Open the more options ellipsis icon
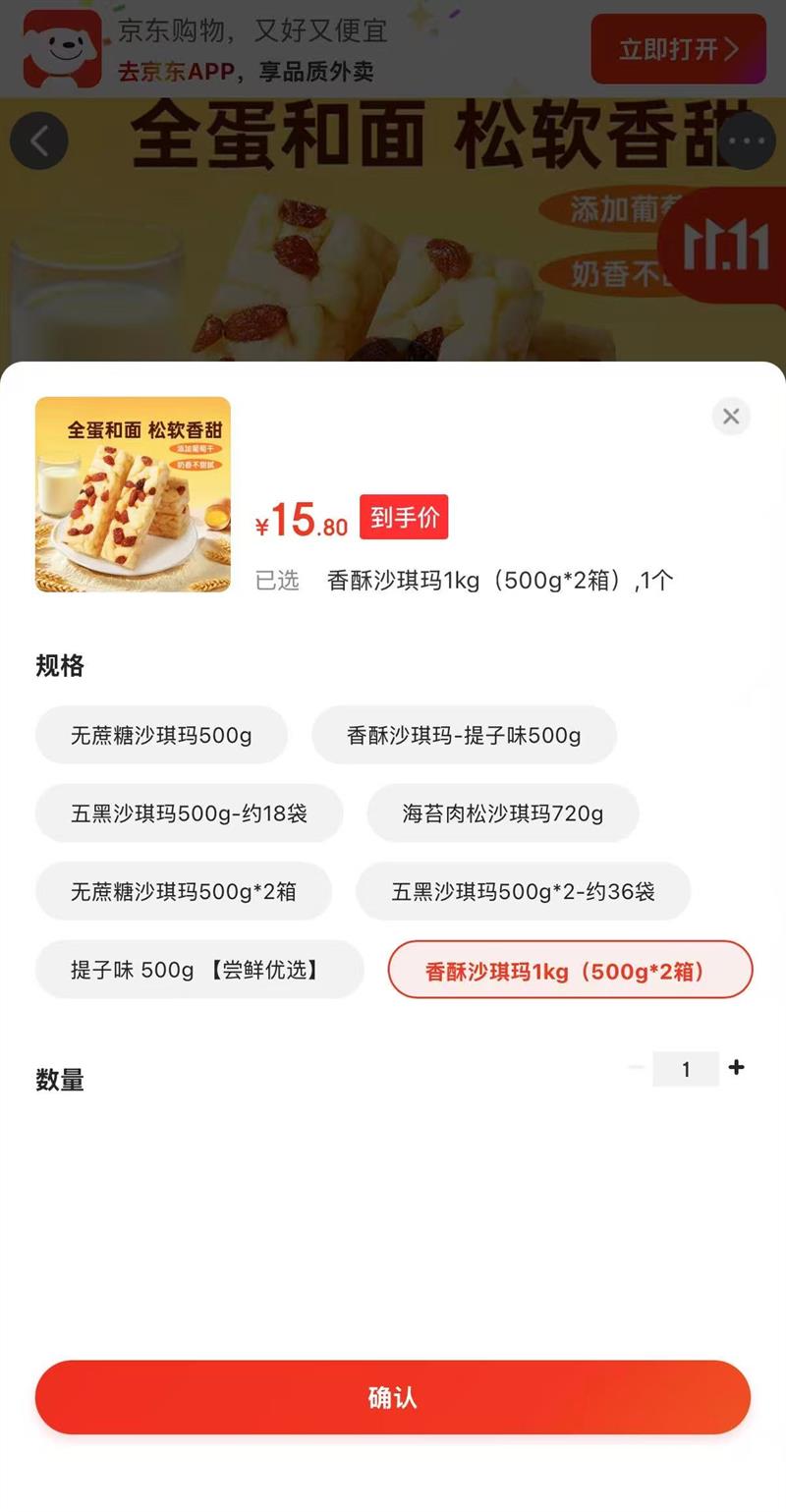Image resolution: width=786 pixels, height=1512 pixels. pos(747,140)
